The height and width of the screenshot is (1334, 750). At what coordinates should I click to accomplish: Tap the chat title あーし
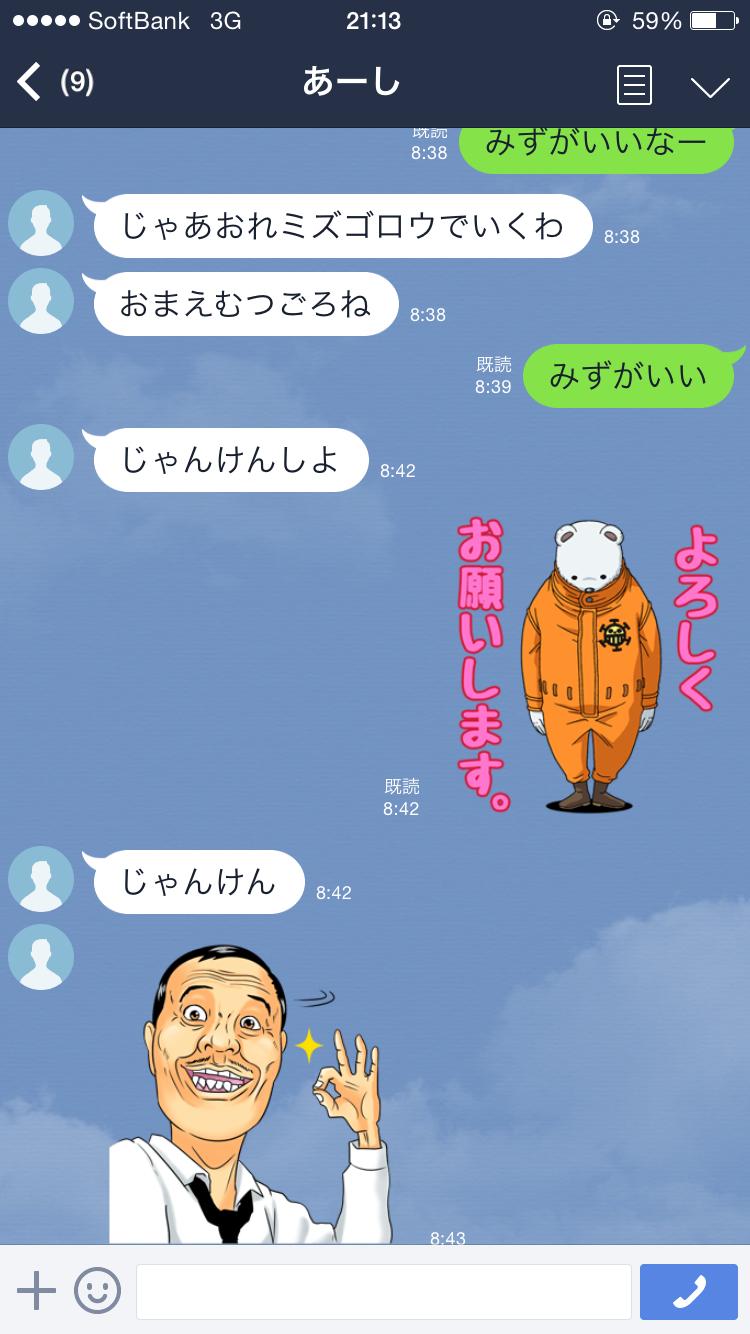350,84
